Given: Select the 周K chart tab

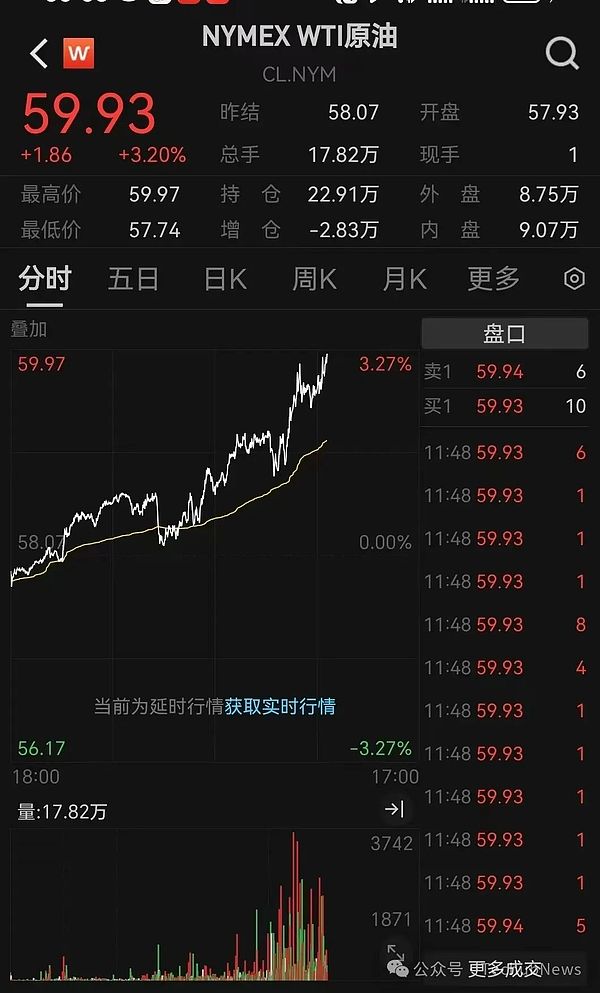Looking at the screenshot, I should pos(314,279).
